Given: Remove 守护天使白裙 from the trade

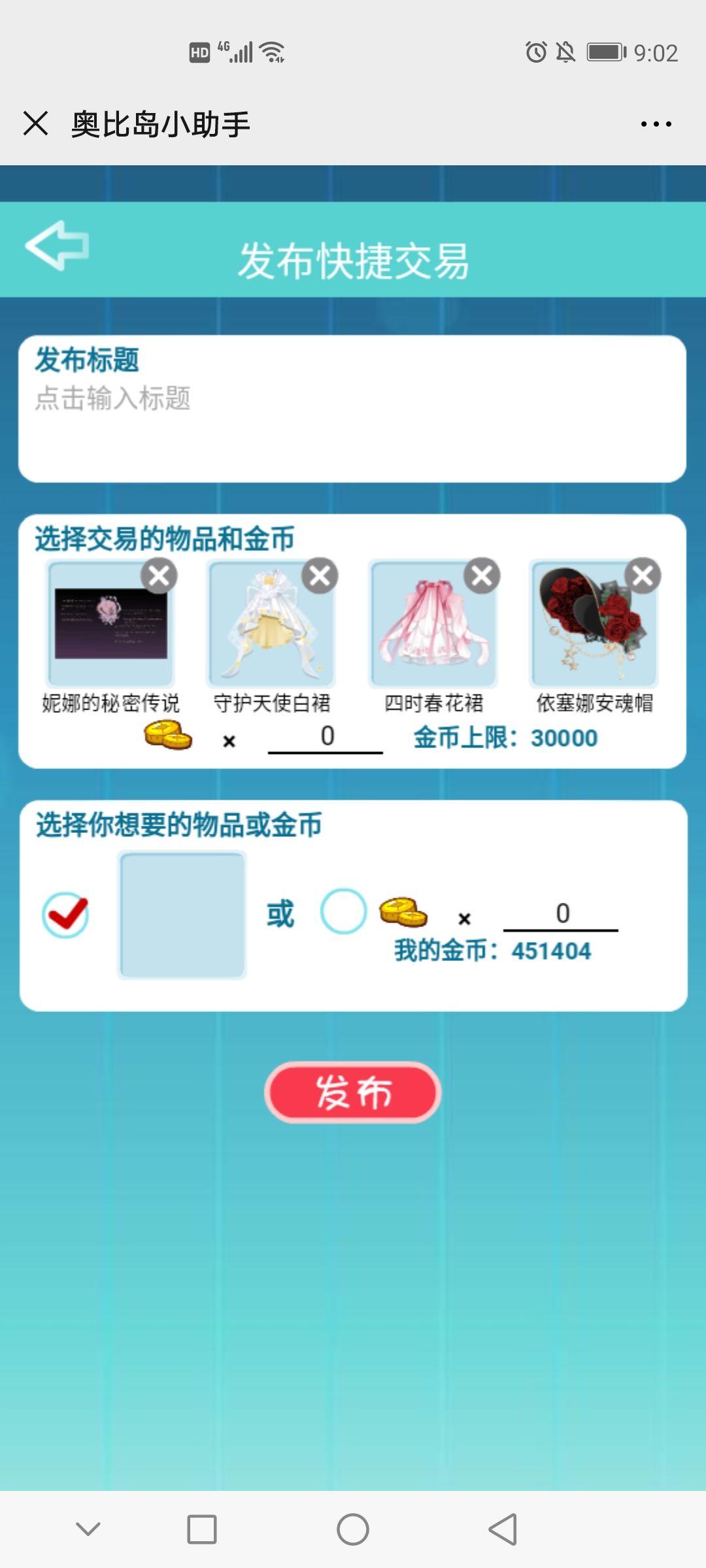Looking at the screenshot, I should click(x=320, y=576).
